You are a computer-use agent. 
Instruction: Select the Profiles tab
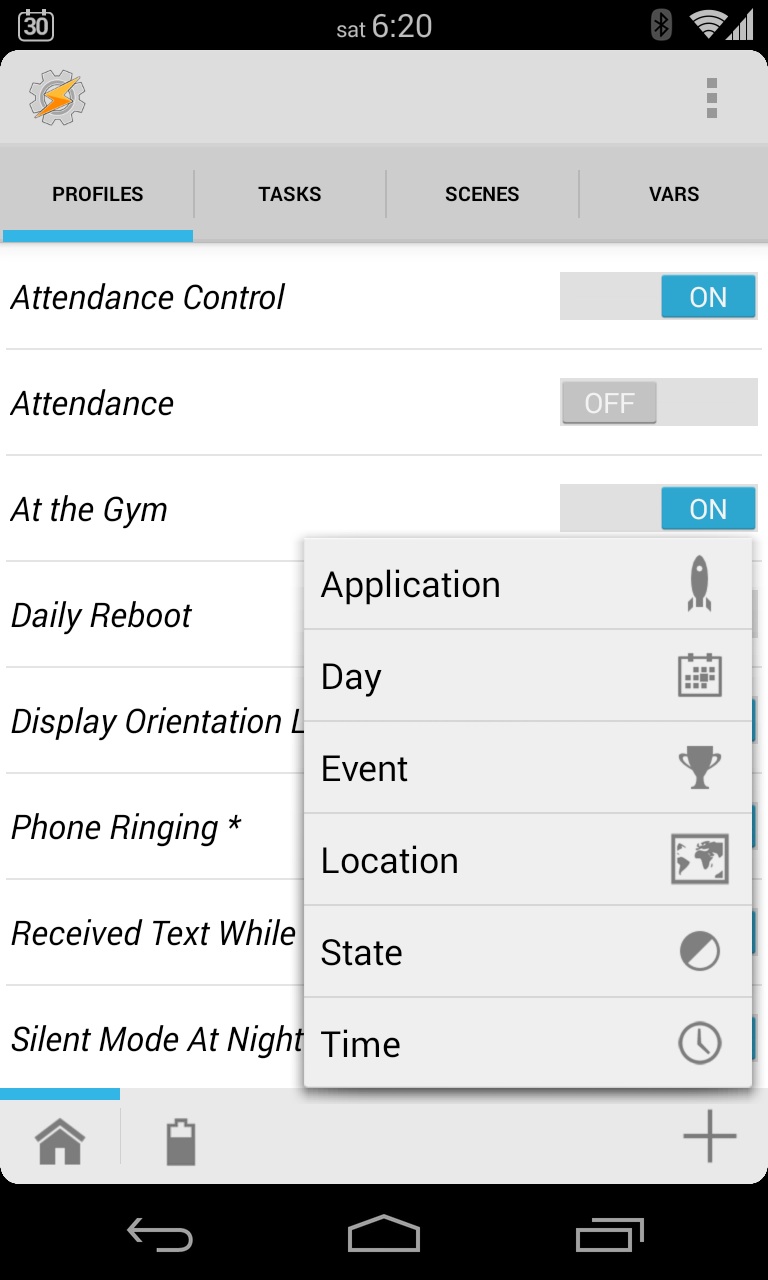98,194
